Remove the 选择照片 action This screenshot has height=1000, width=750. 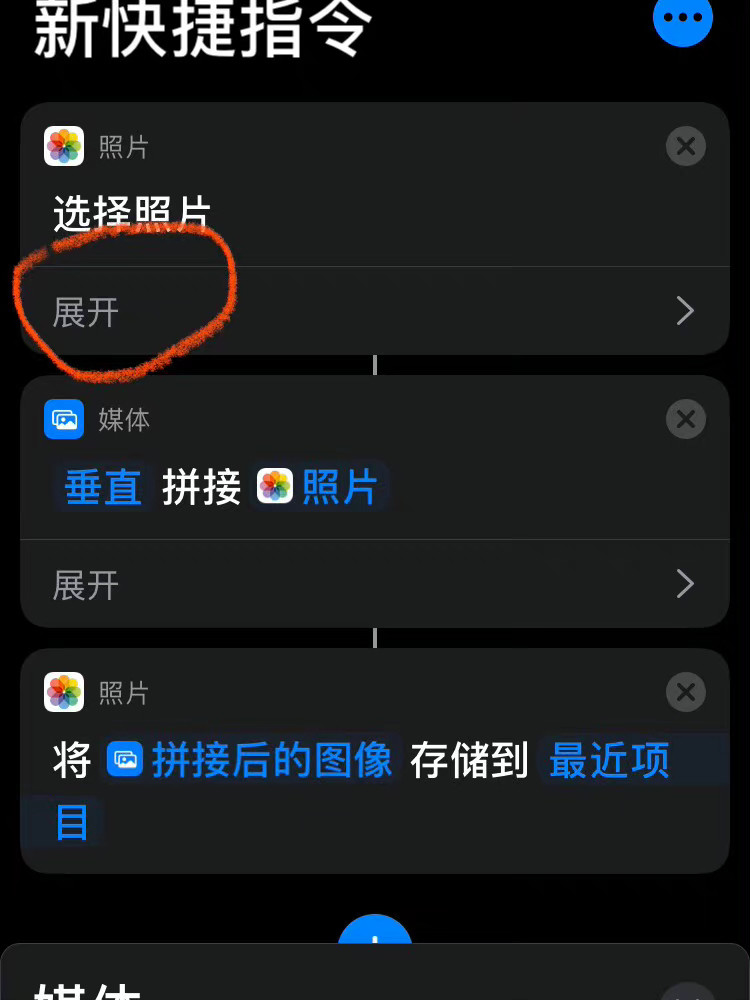[x=685, y=147]
